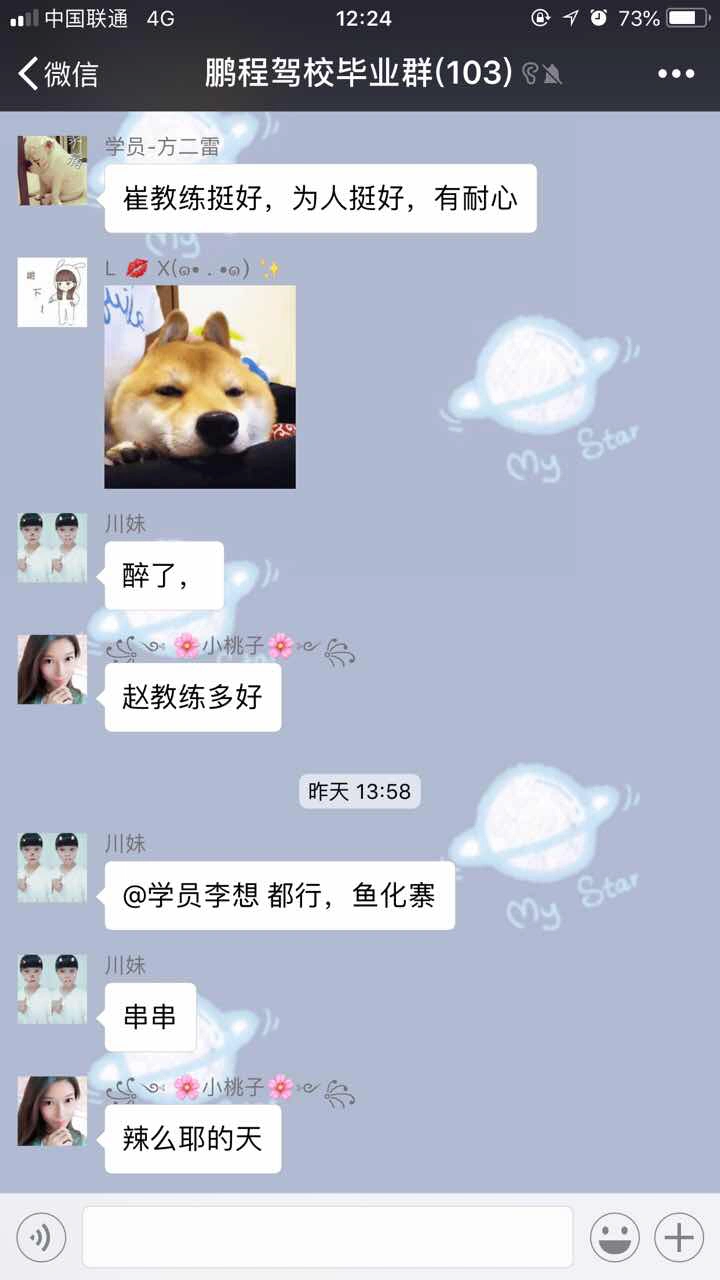Open 学员-方二雷's profile avatar

coord(52,171)
